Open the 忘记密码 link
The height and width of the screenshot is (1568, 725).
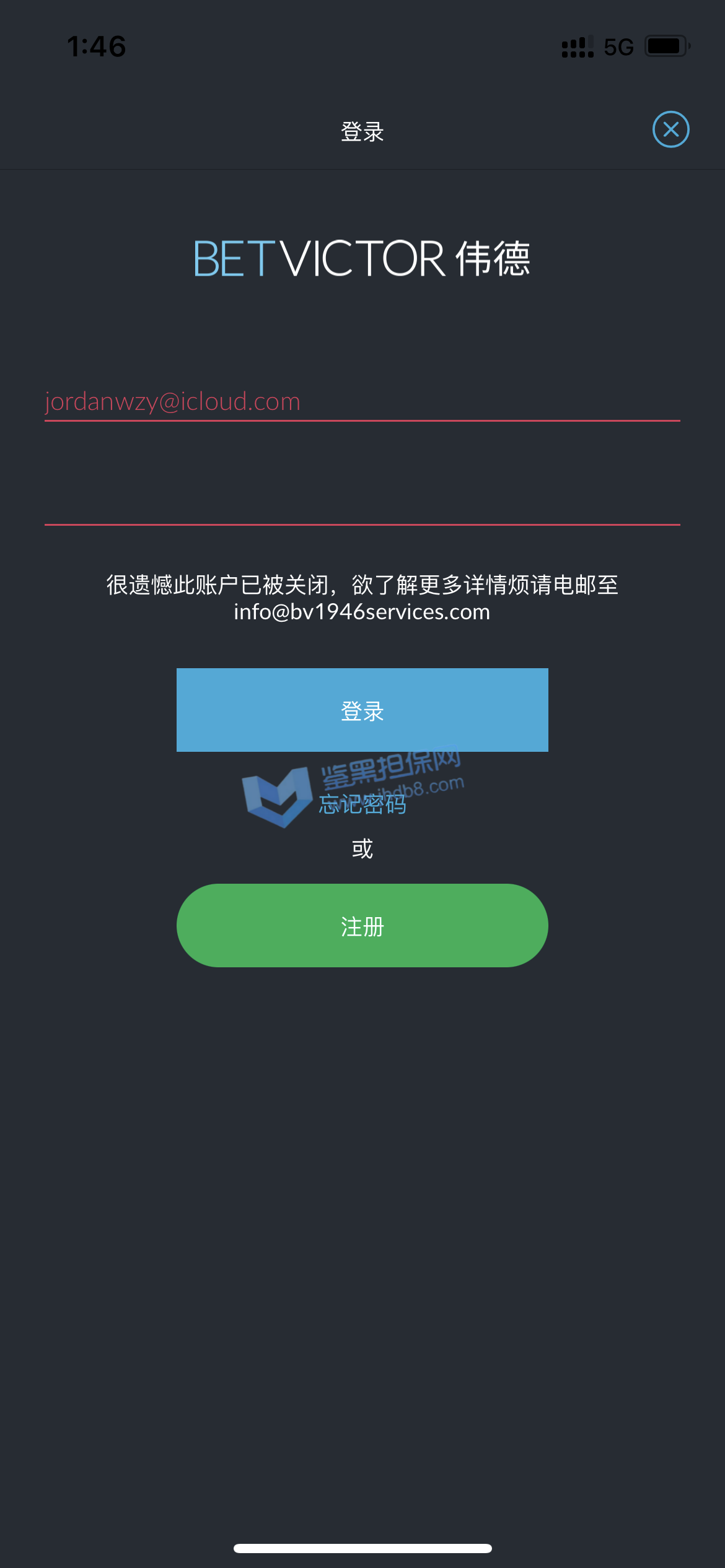tap(362, 804)
